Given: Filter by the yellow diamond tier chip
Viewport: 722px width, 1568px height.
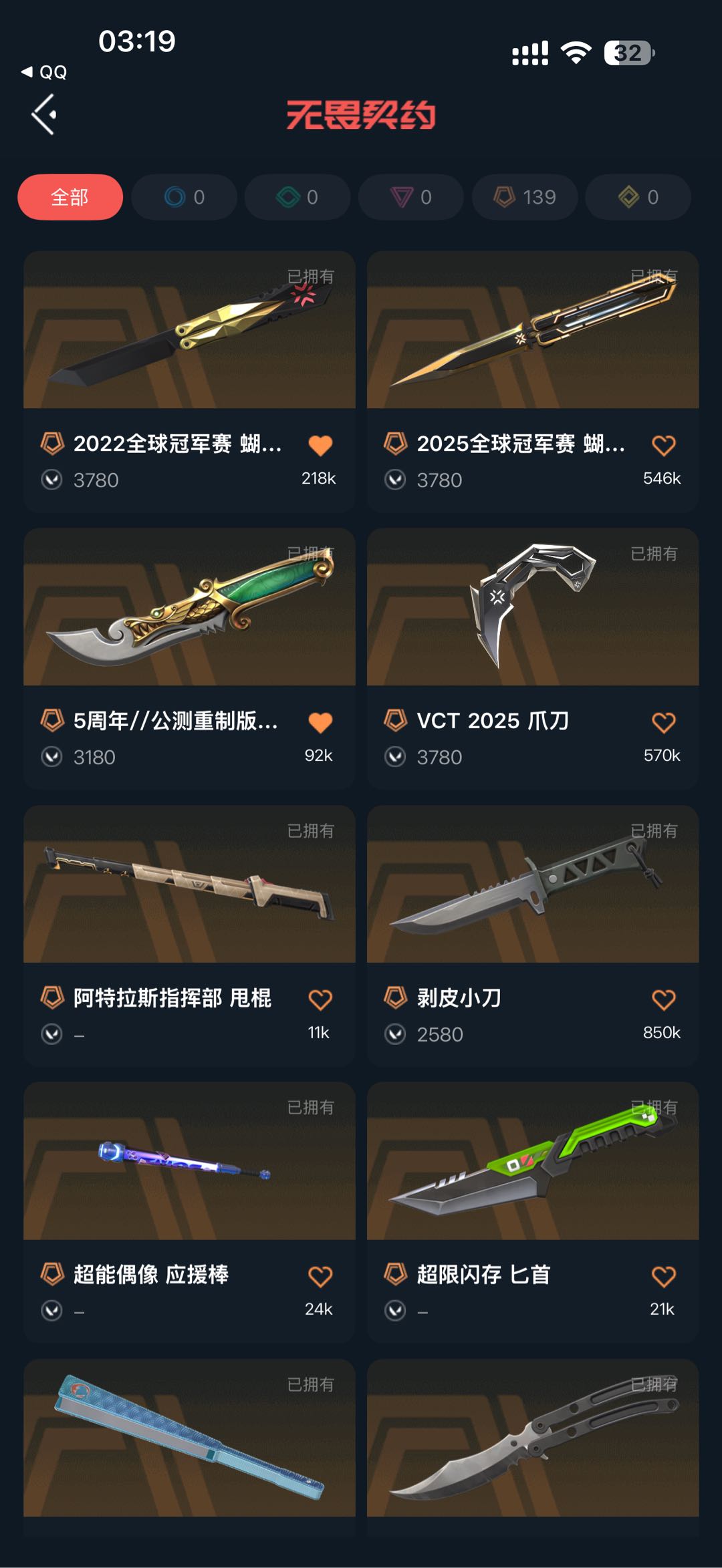Looking at the screenshot, I should [x=638, y=197].
